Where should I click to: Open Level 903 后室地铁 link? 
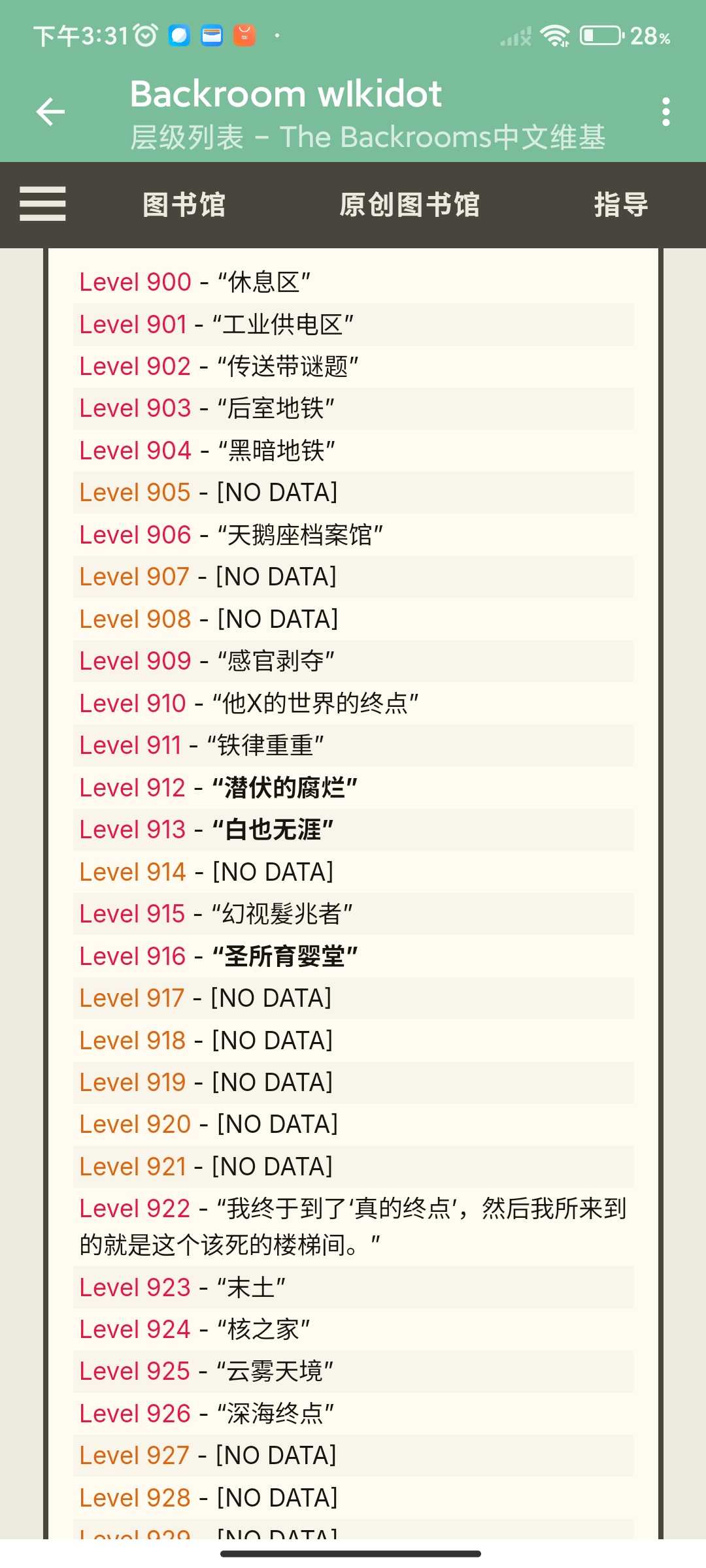pos(135,408)
